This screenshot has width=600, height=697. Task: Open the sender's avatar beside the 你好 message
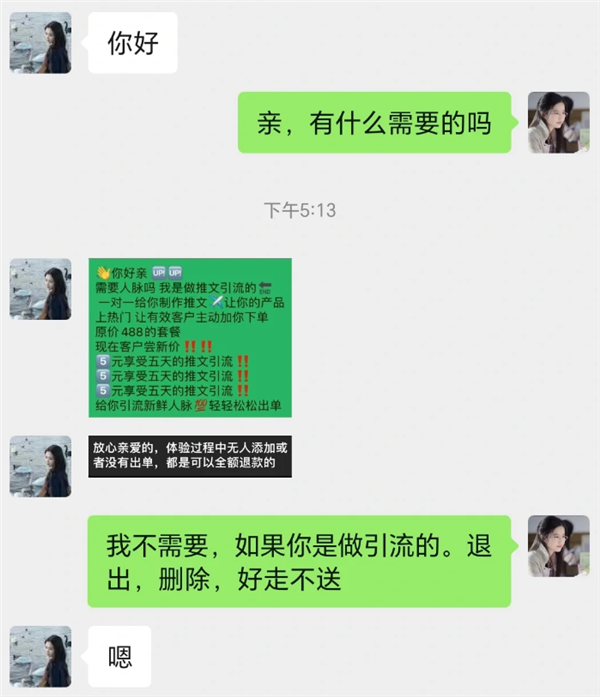pos(40,43)
